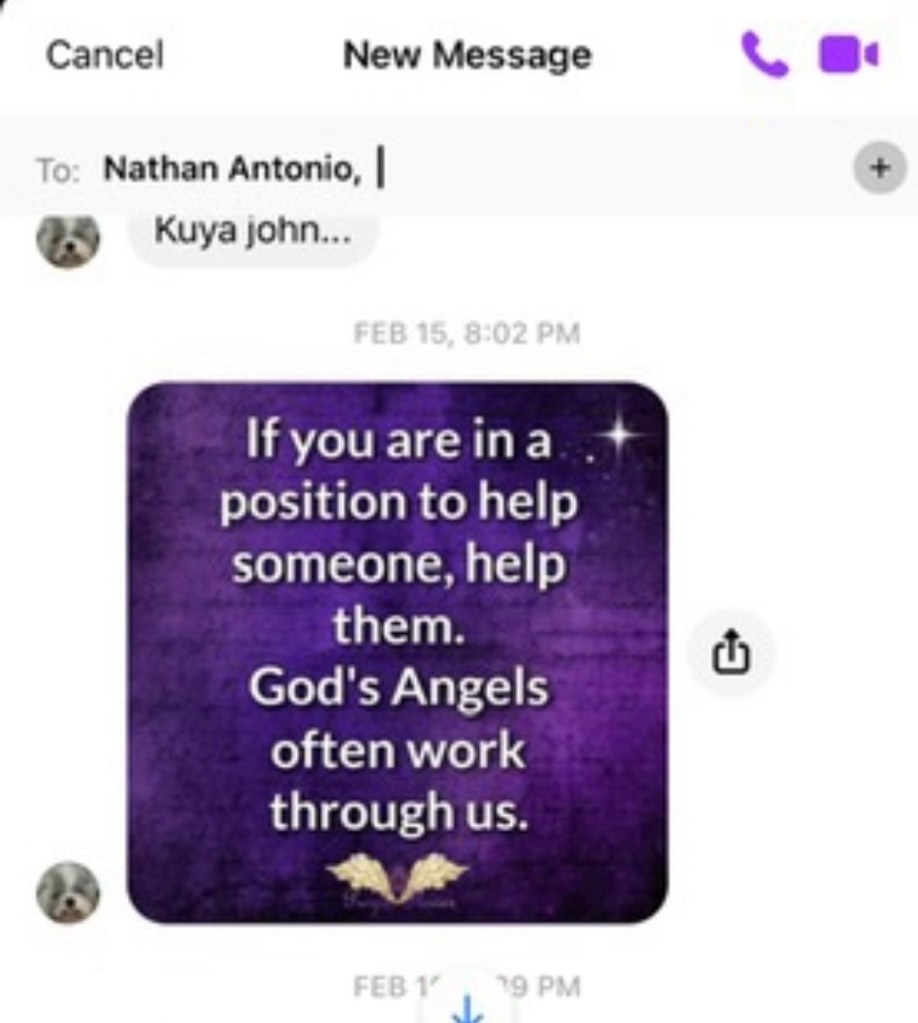Tap Cancel to discard new message
The image size is (918, 1023).
coord(105,55)
